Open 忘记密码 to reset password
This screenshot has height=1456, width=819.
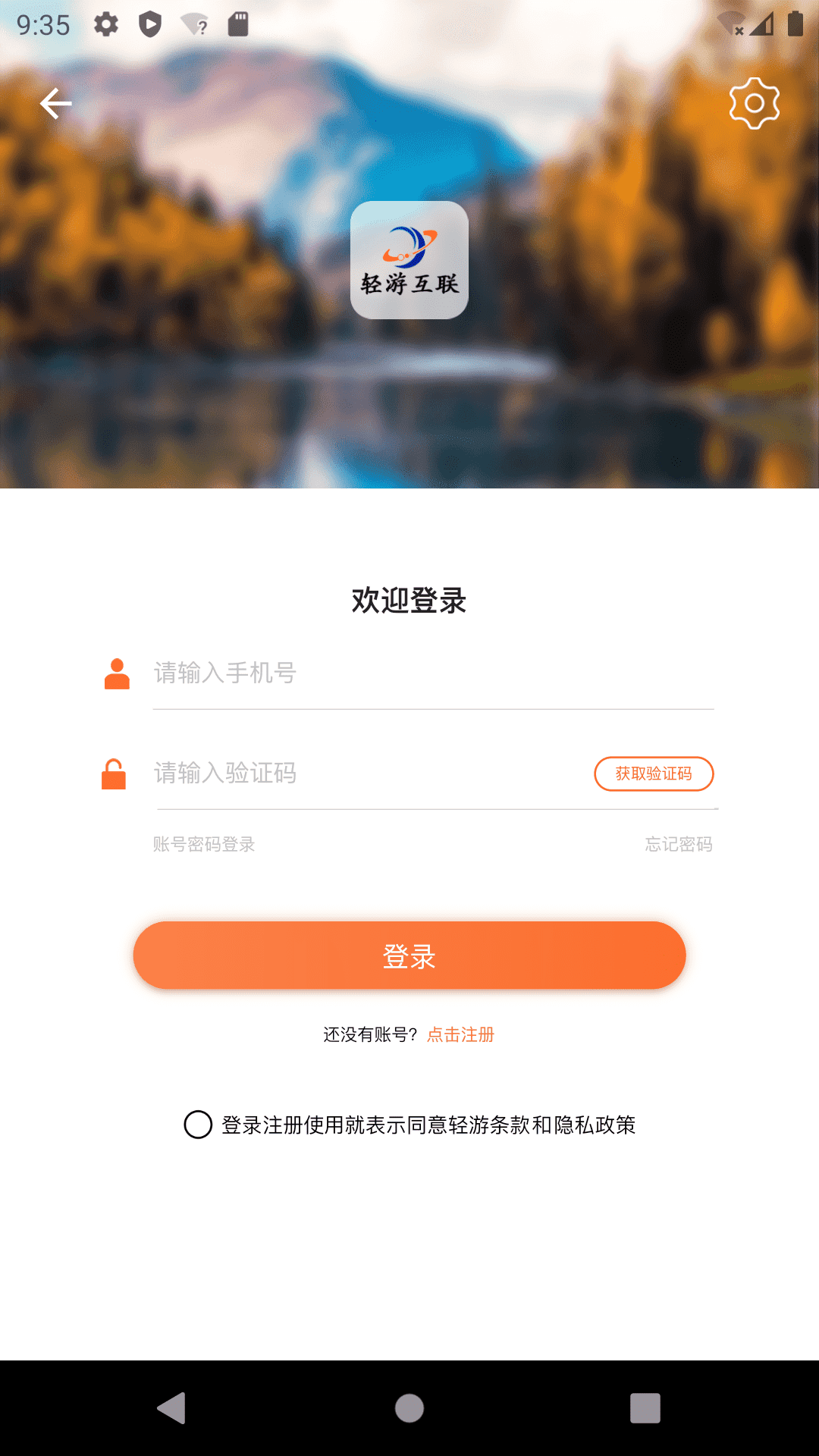coord(679,844)
